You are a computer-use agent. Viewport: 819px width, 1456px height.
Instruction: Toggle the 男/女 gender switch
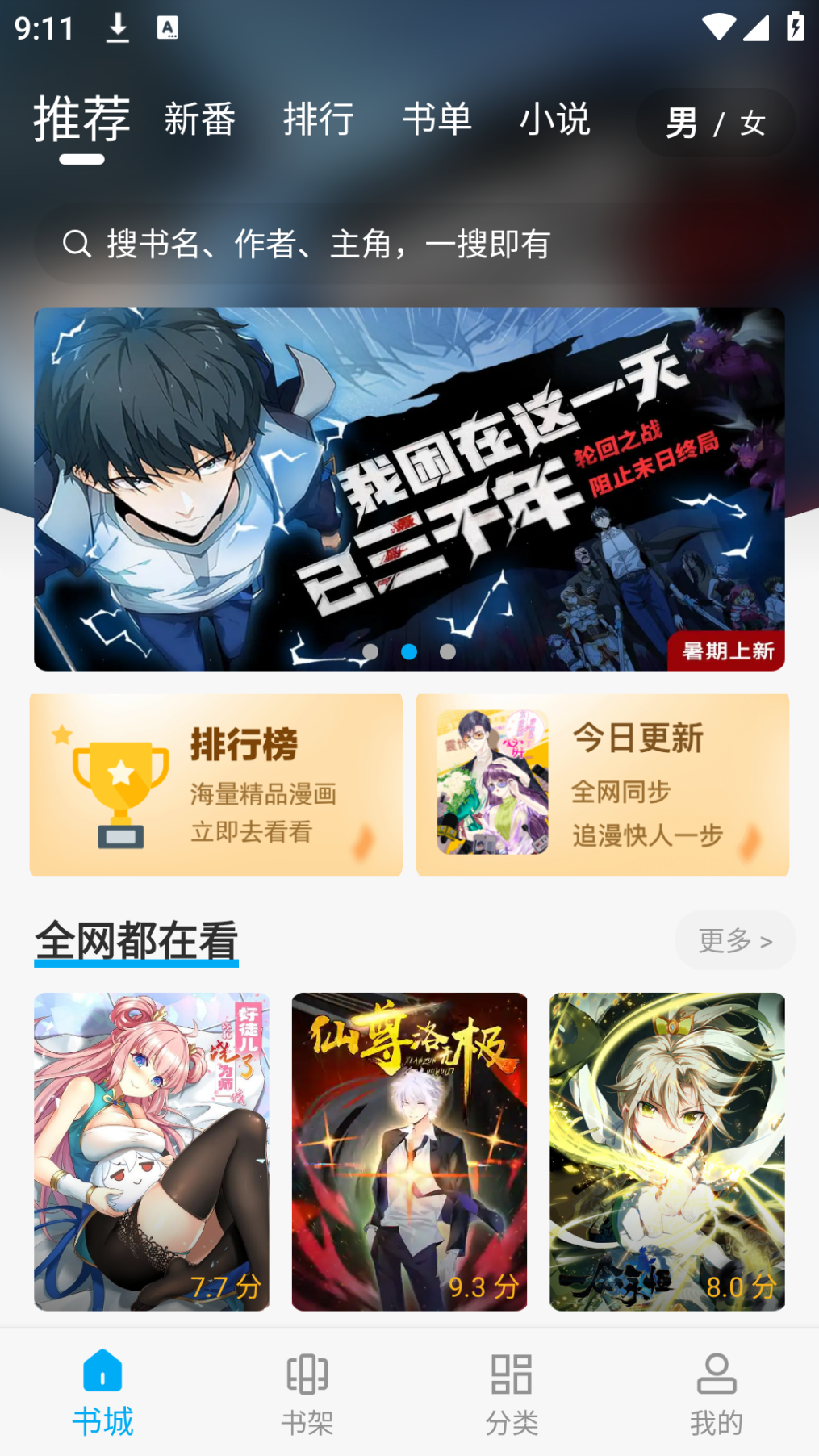(716, 123)
